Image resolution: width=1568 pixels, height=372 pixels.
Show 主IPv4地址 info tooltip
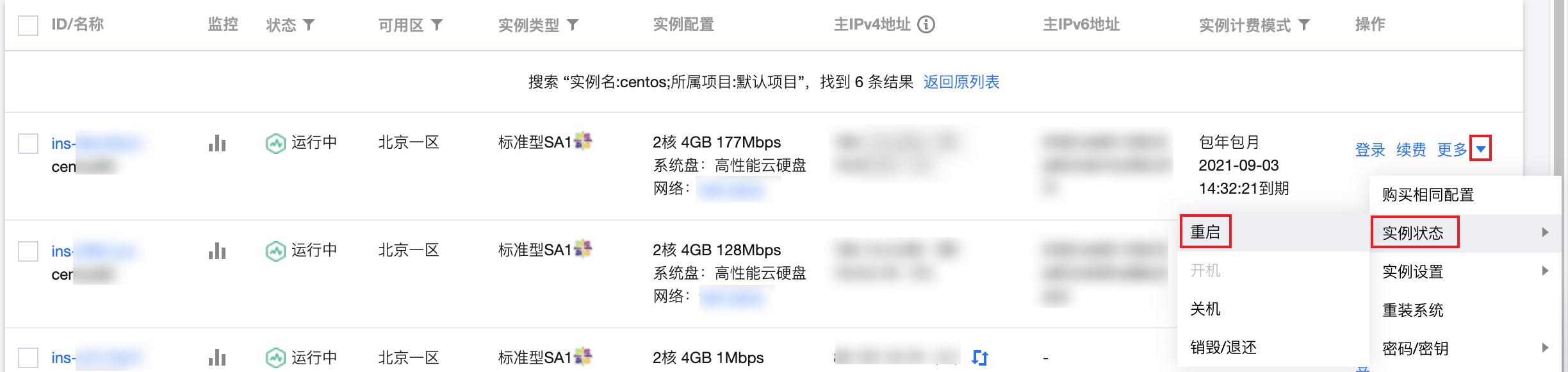click(926, 24)
